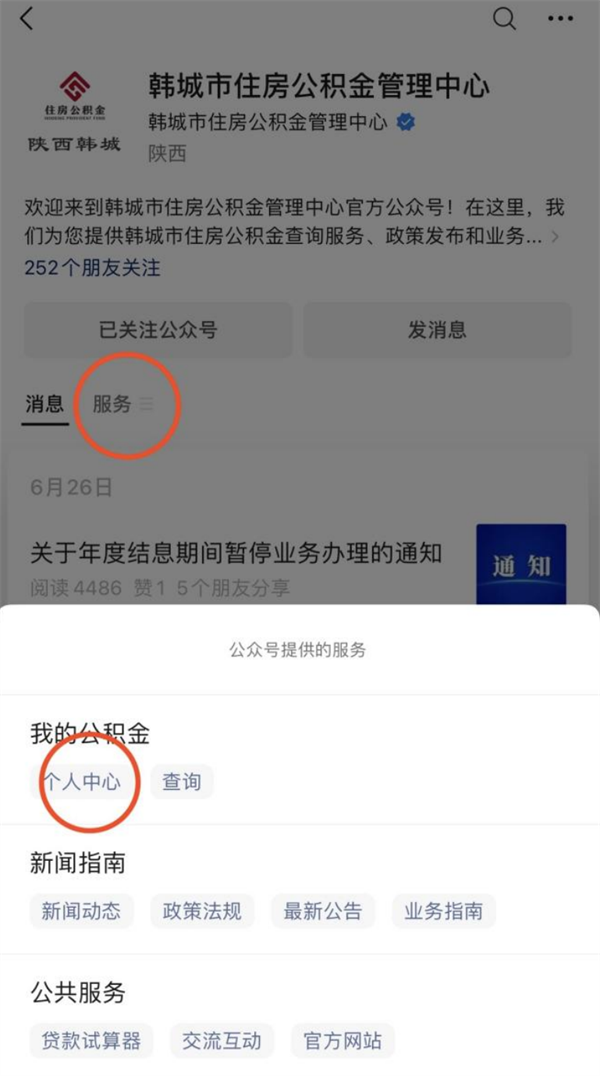Select the 个人中心 service chip
This screenshot has width=600, height=1076.
(x=81, y=781)
